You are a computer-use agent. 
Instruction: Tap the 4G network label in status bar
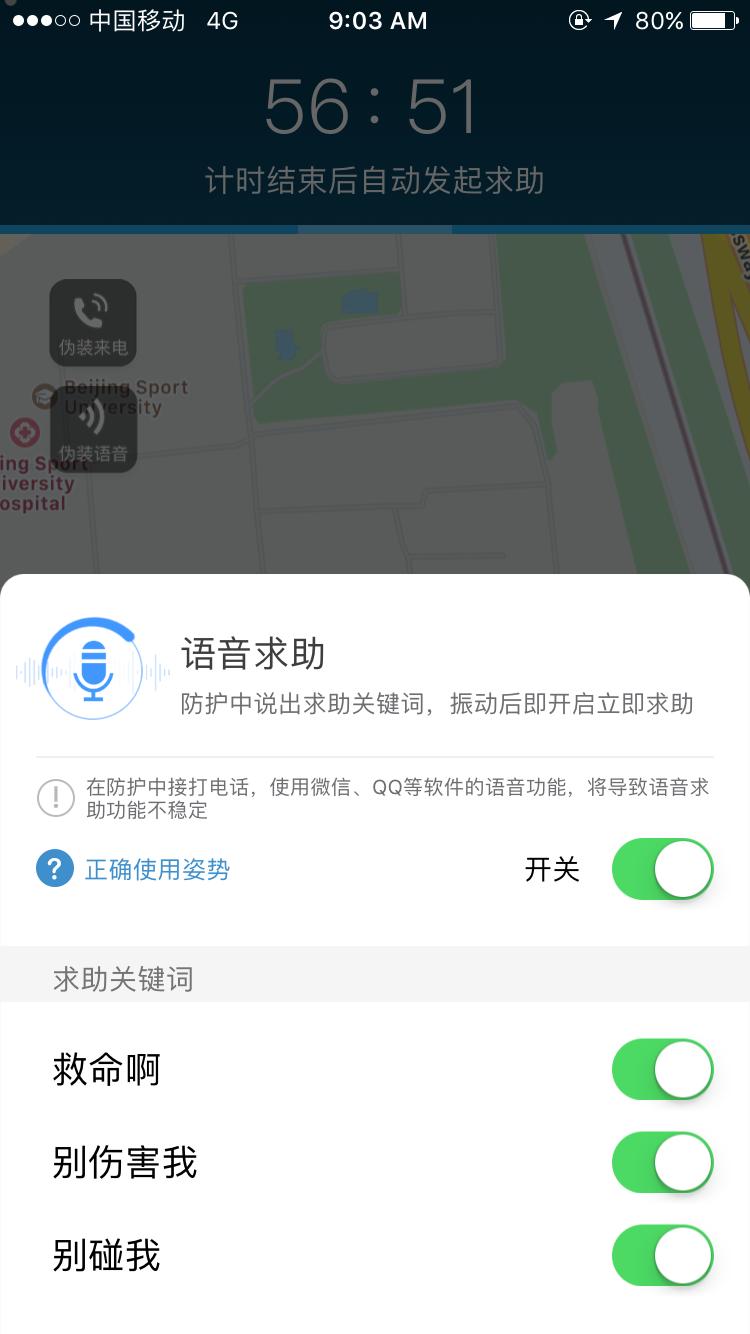[x=222, y=19]
